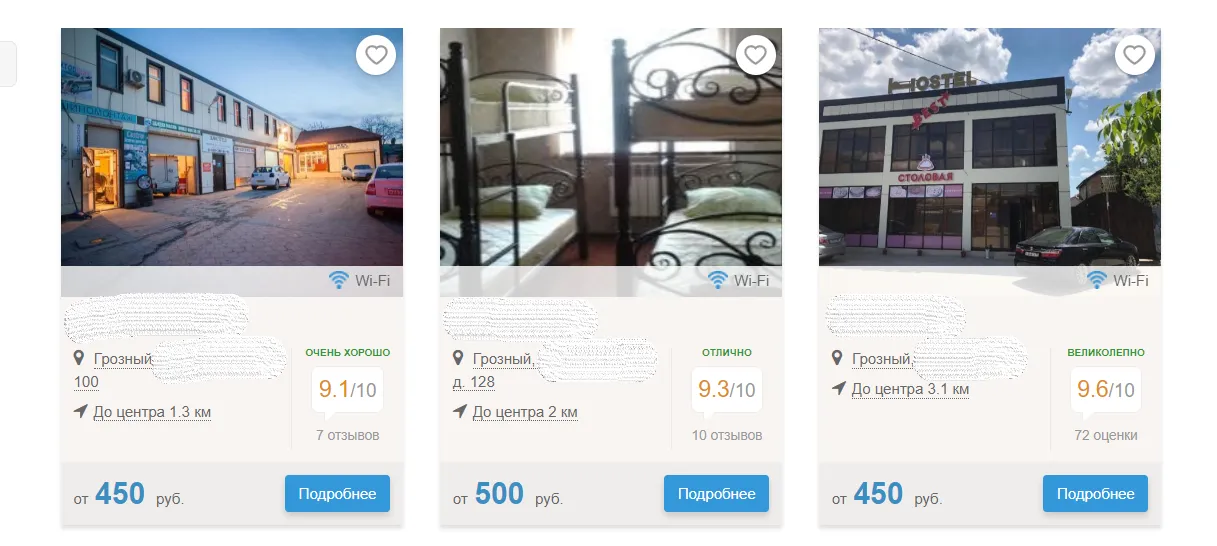Tap Подробнее on the 9.1-rated hostel
The width and height of the screenshot is (1217, 546).
click(337, 494)
